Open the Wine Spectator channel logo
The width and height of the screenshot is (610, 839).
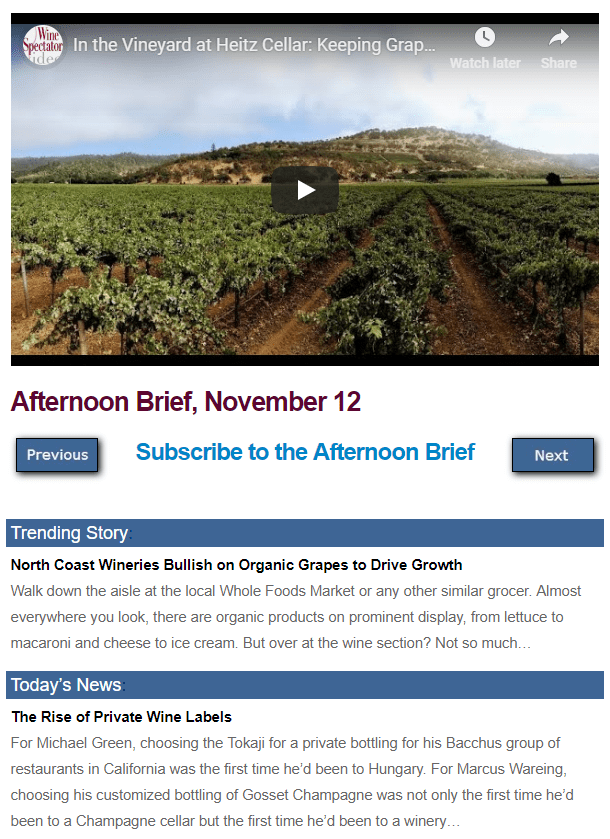43,46
